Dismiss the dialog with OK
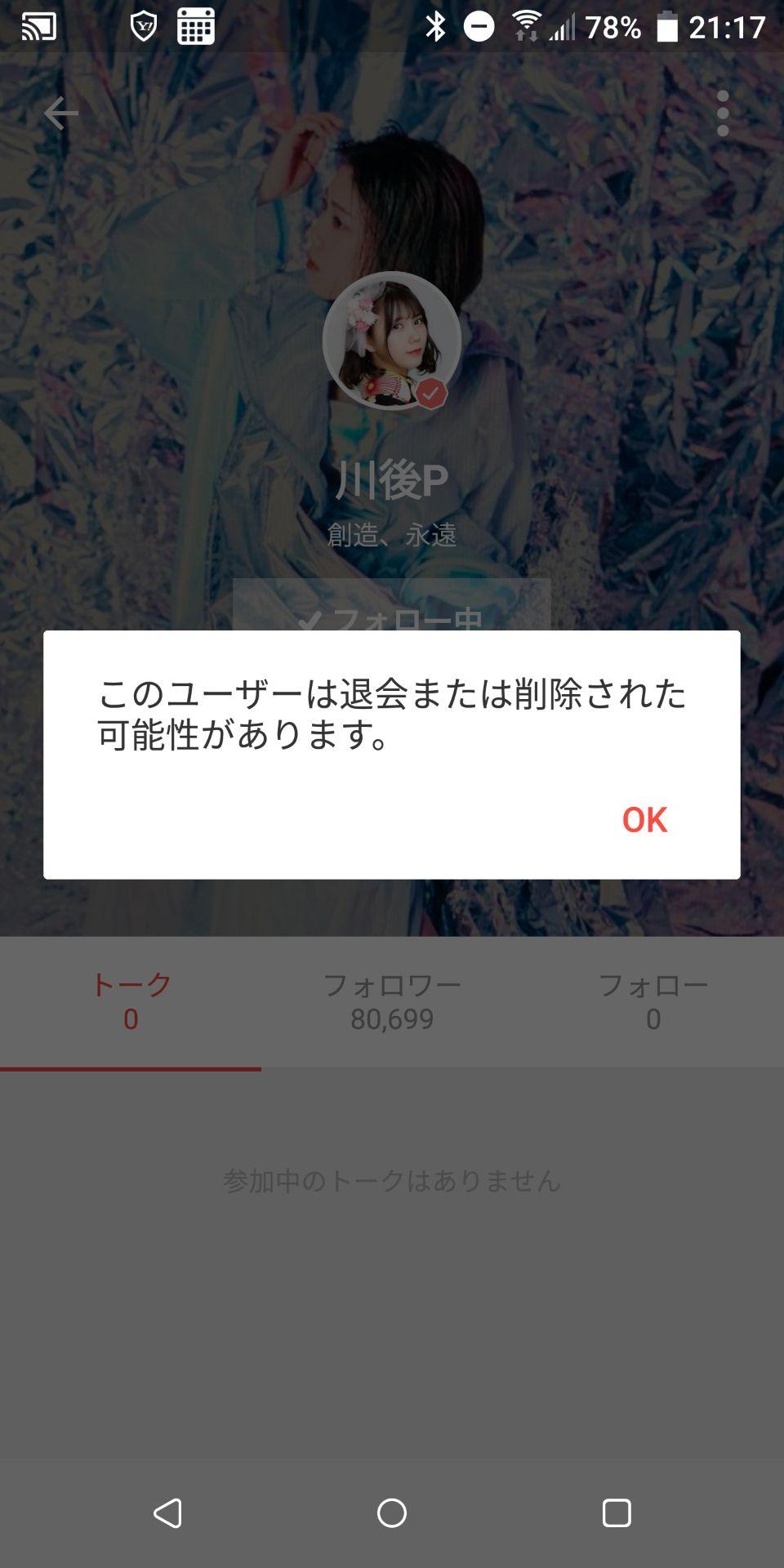The image size is (784, 1568). [644, 819]
